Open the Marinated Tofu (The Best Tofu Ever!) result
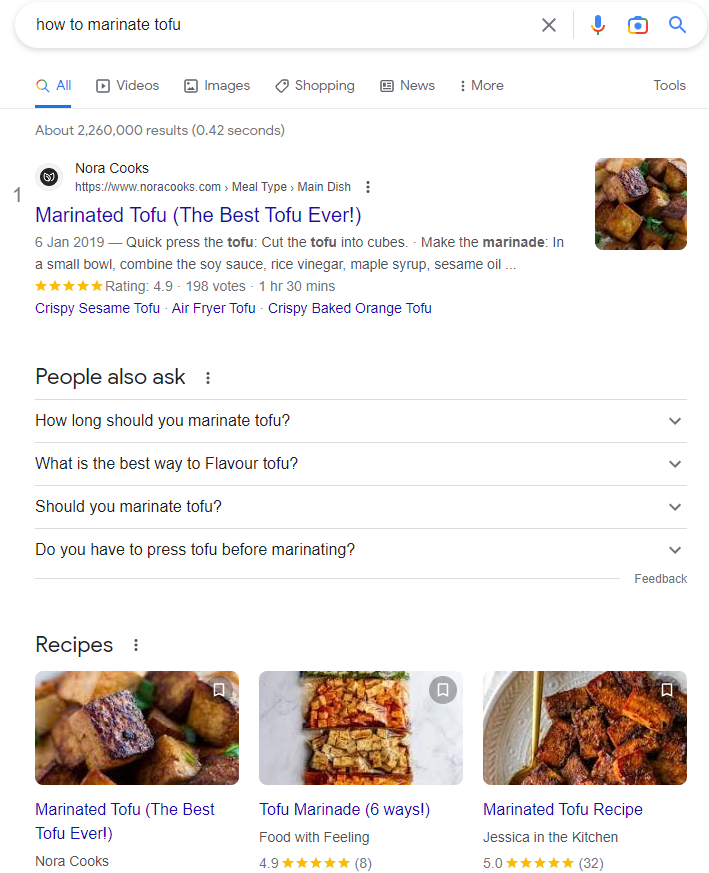The width and height of the screenshot is (709, 873). click(198, 215)
